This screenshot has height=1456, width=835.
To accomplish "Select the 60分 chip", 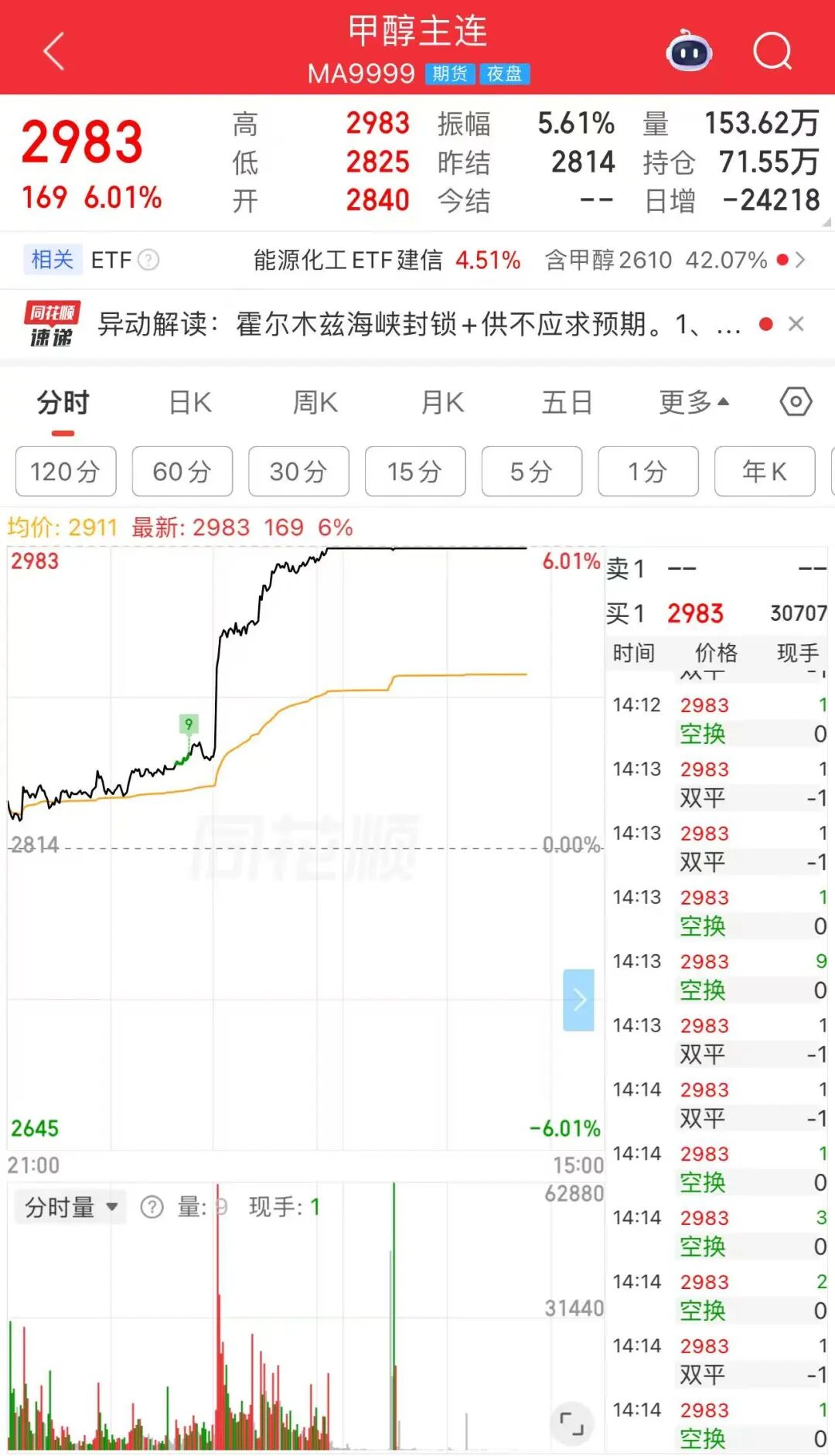I will pyautogui.click(x=182, y=471).
